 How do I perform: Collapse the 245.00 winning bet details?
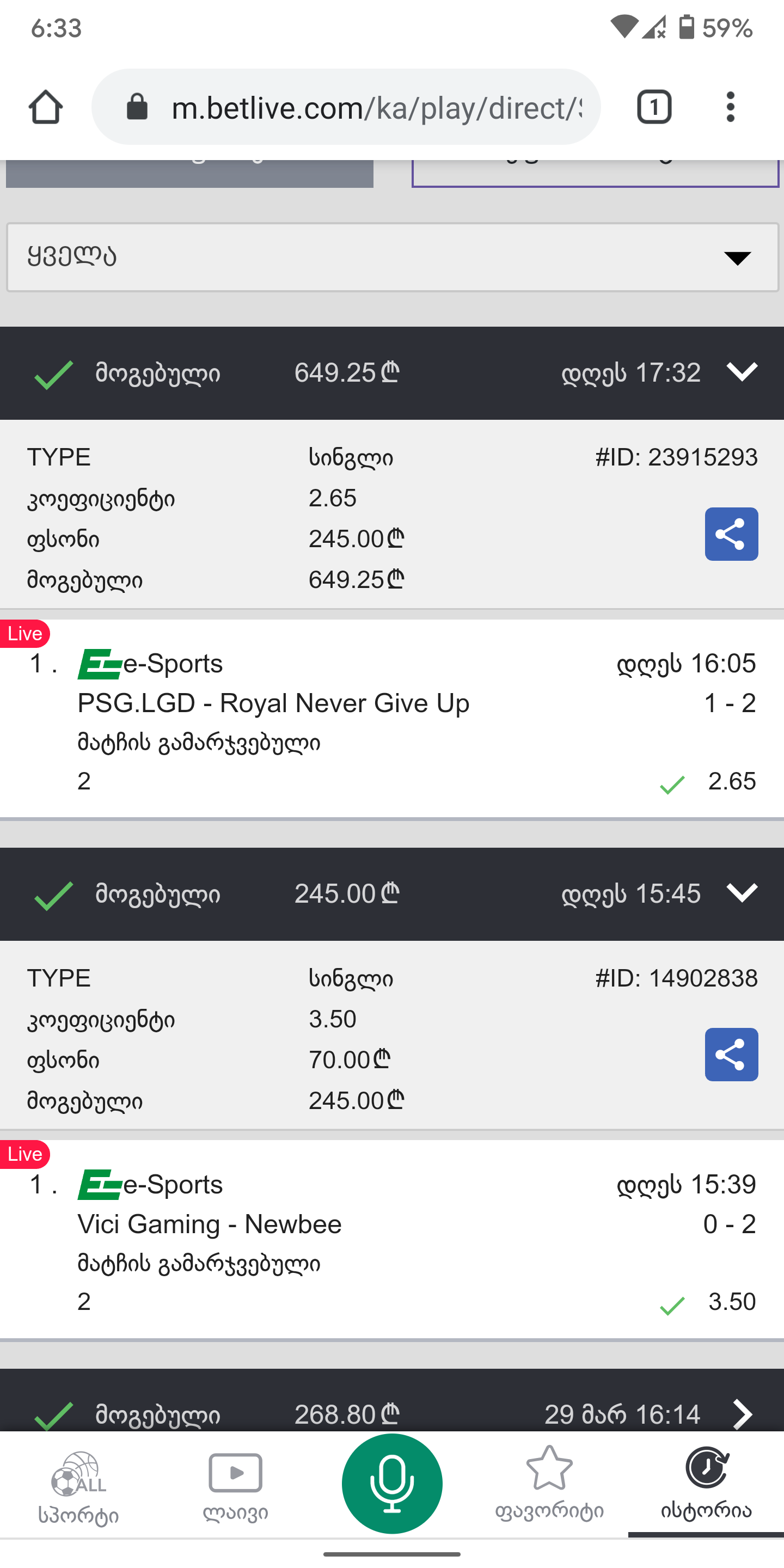(742, 893)
